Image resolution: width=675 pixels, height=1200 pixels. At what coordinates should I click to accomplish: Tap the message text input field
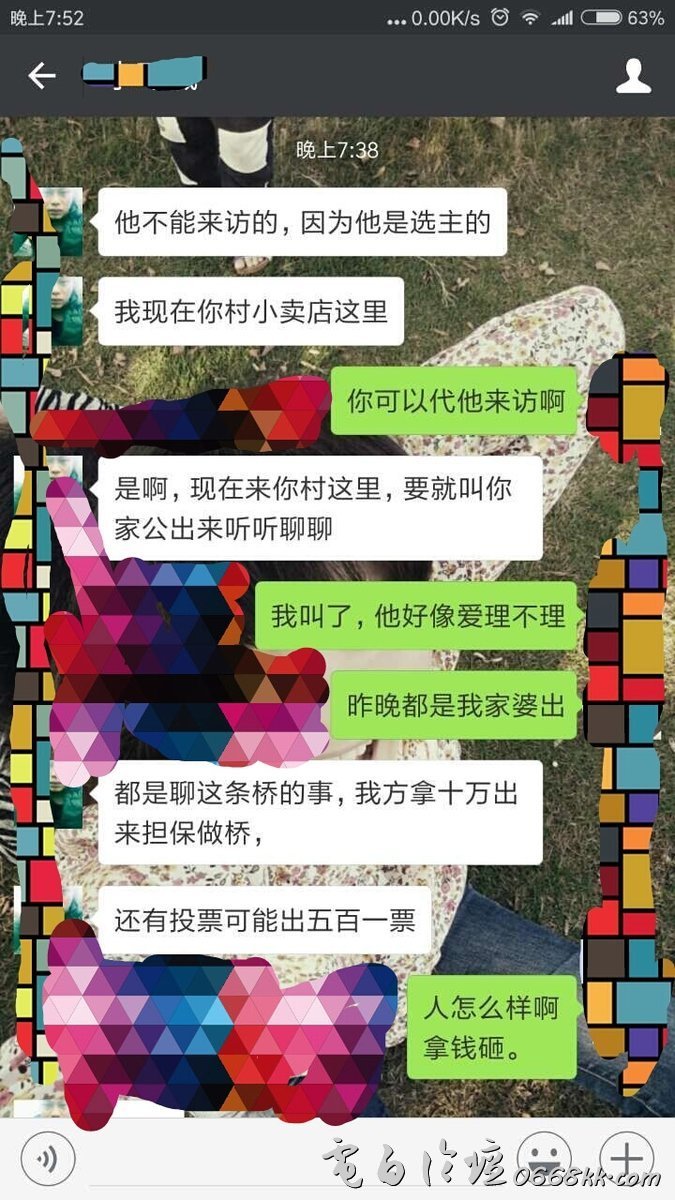[290, 1160]
